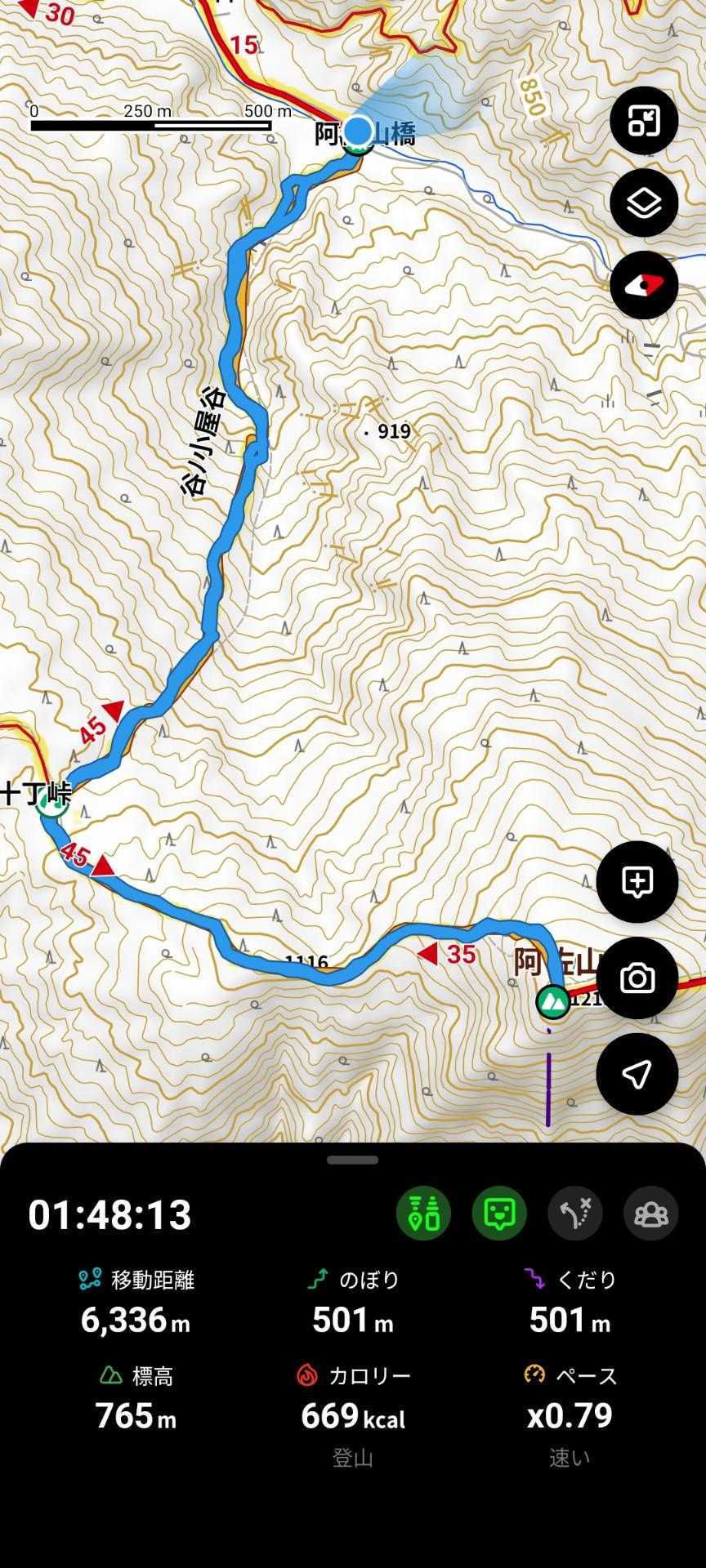Open the map layers selector
706x1568 pixels.
pos(644,203)
